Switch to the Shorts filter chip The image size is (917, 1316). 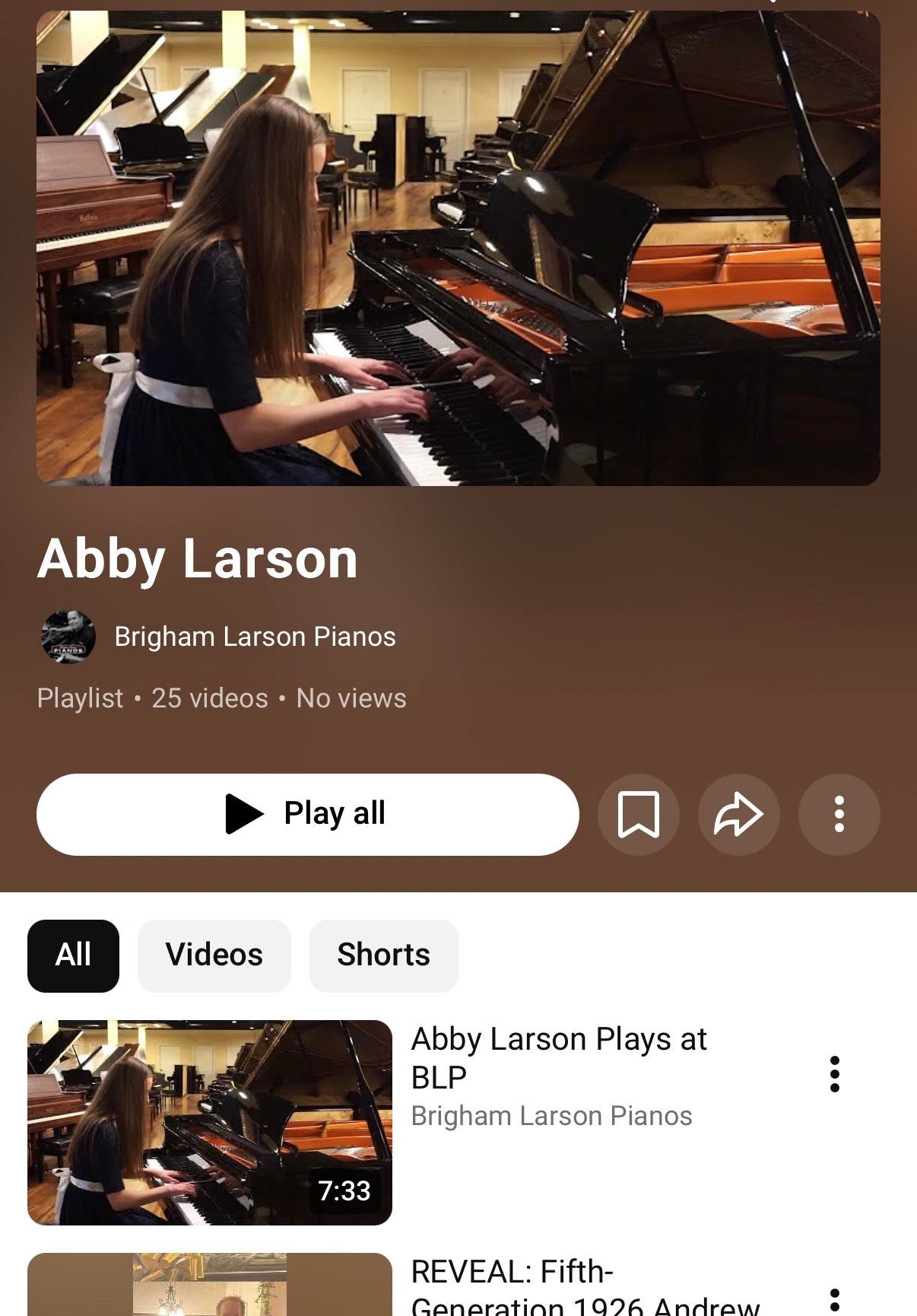point(383,955)
